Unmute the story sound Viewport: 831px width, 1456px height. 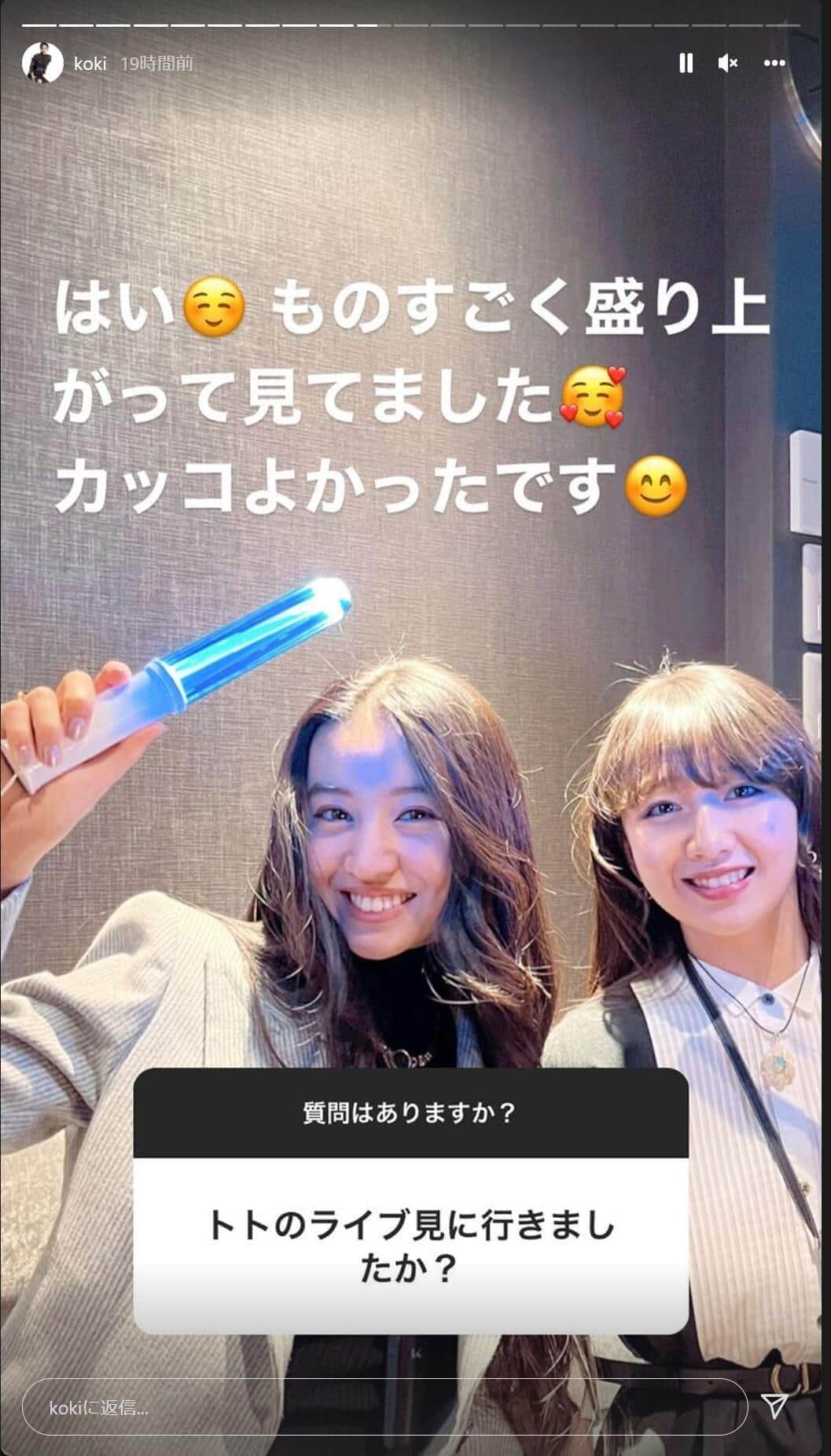[728, 63]
